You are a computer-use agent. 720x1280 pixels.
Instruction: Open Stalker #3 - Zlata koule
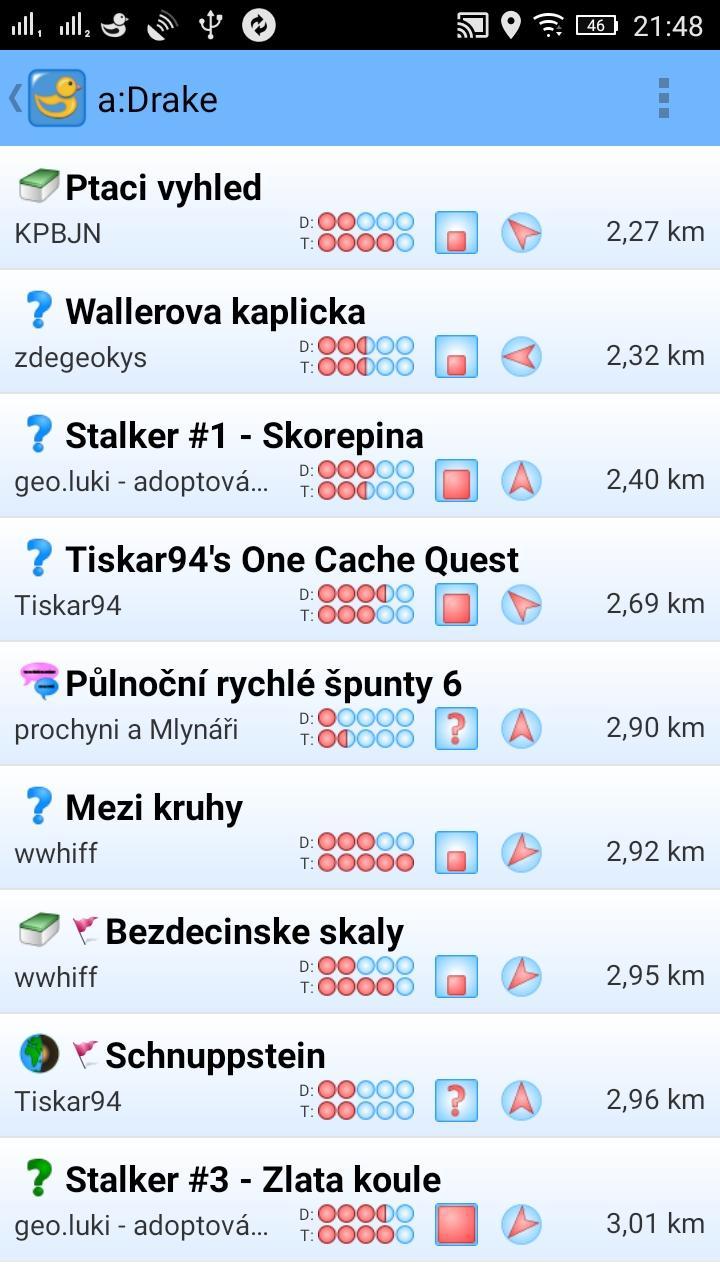[360, 1200]
